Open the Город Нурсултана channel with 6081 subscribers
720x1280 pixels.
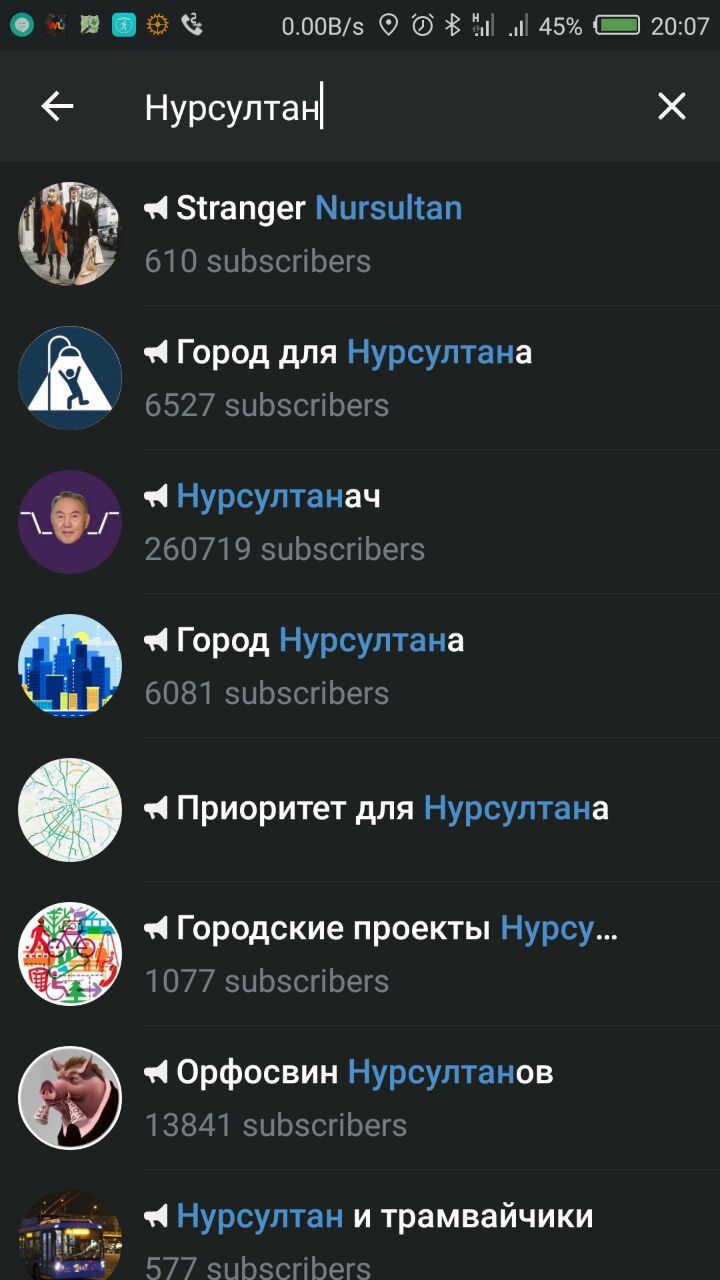pyautogui.click(x=360, y=666)
